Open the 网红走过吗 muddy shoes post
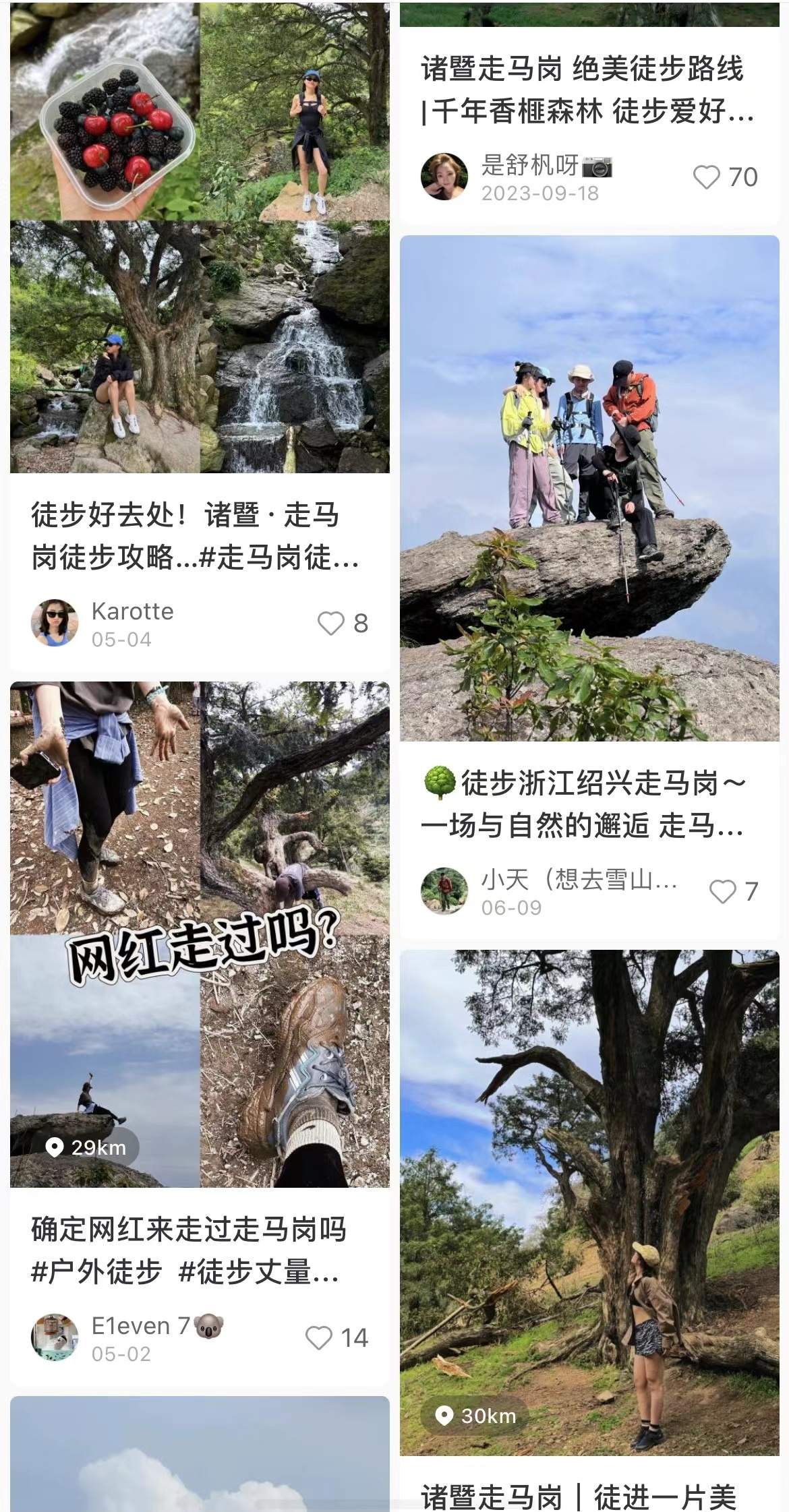 pos(200,934)
